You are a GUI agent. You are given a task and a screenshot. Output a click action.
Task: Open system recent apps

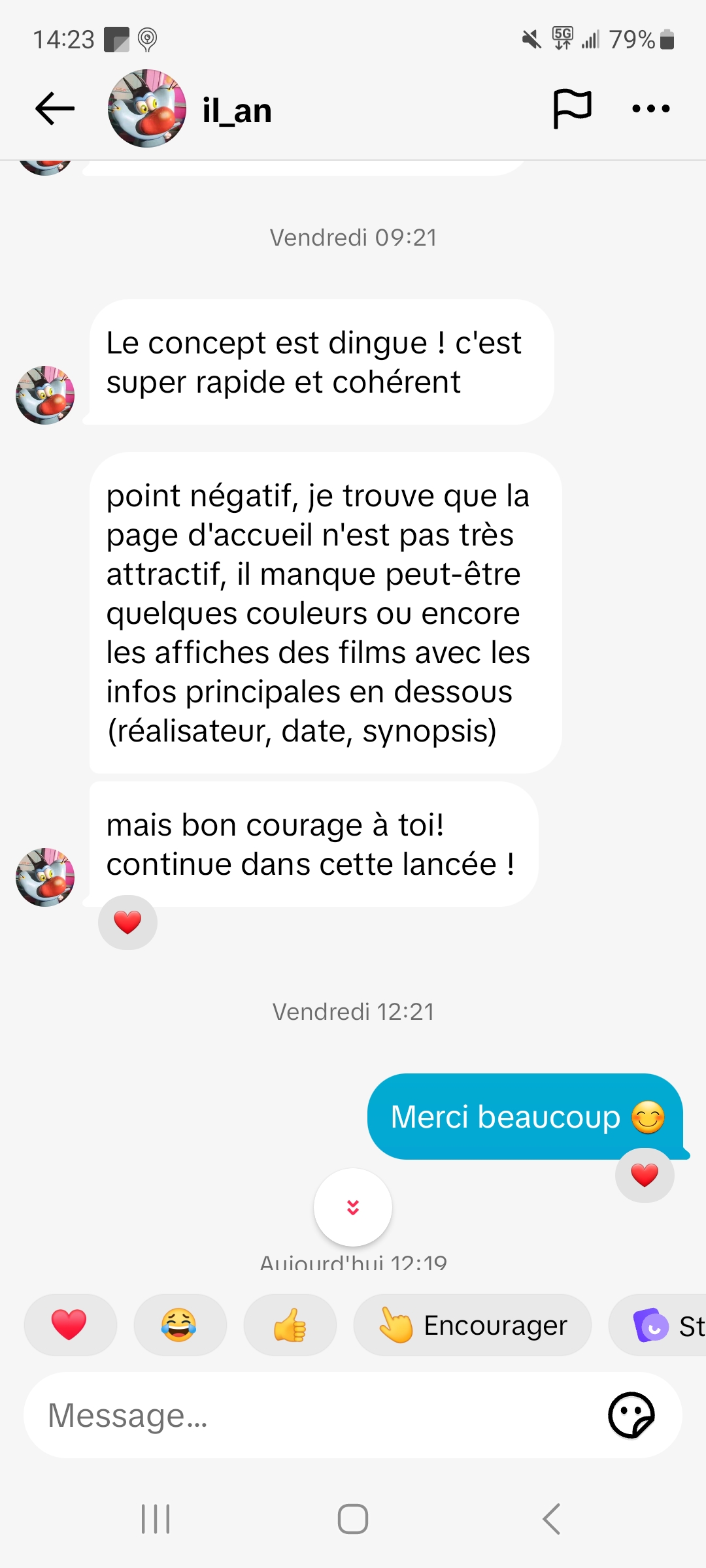pyautogui.click(x=156, y=1518)
